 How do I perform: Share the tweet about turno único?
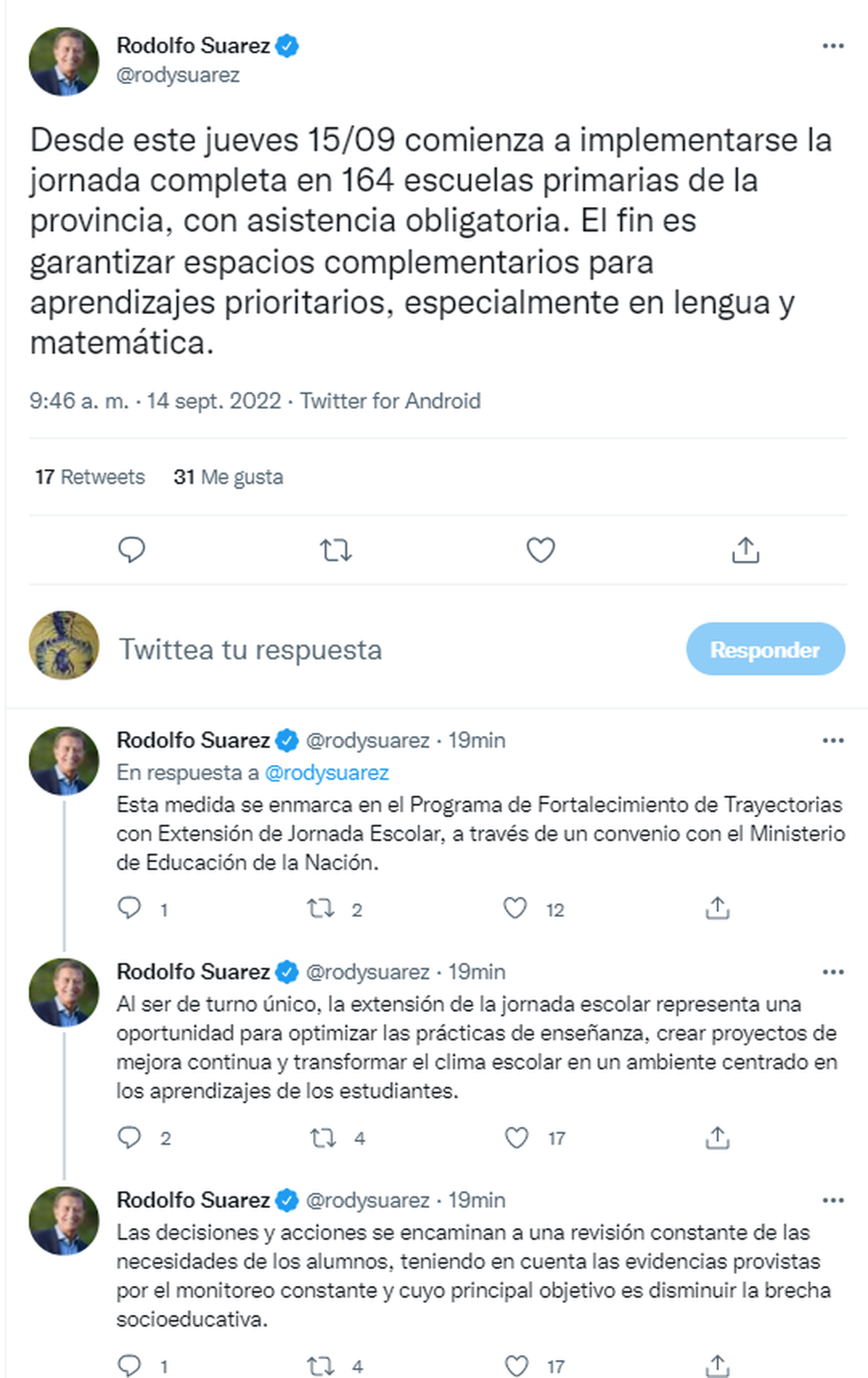(717, 1138)
